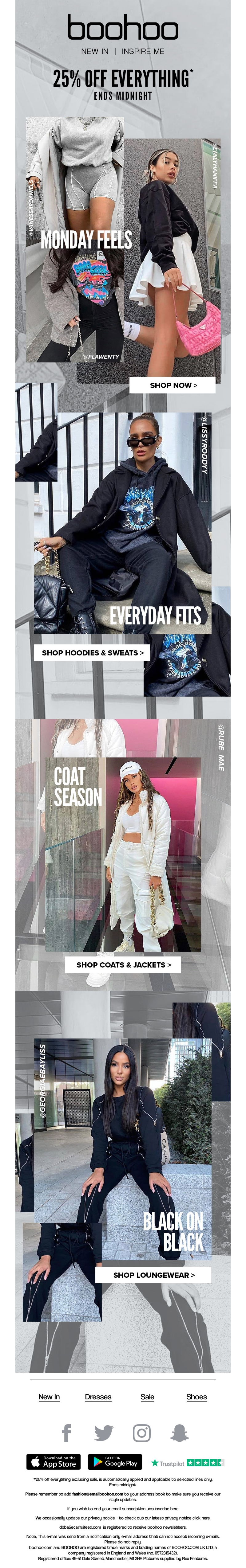Go to Dresses
The height and width of the screenshot is (1568, 246).
click(x=98, y=1396)
